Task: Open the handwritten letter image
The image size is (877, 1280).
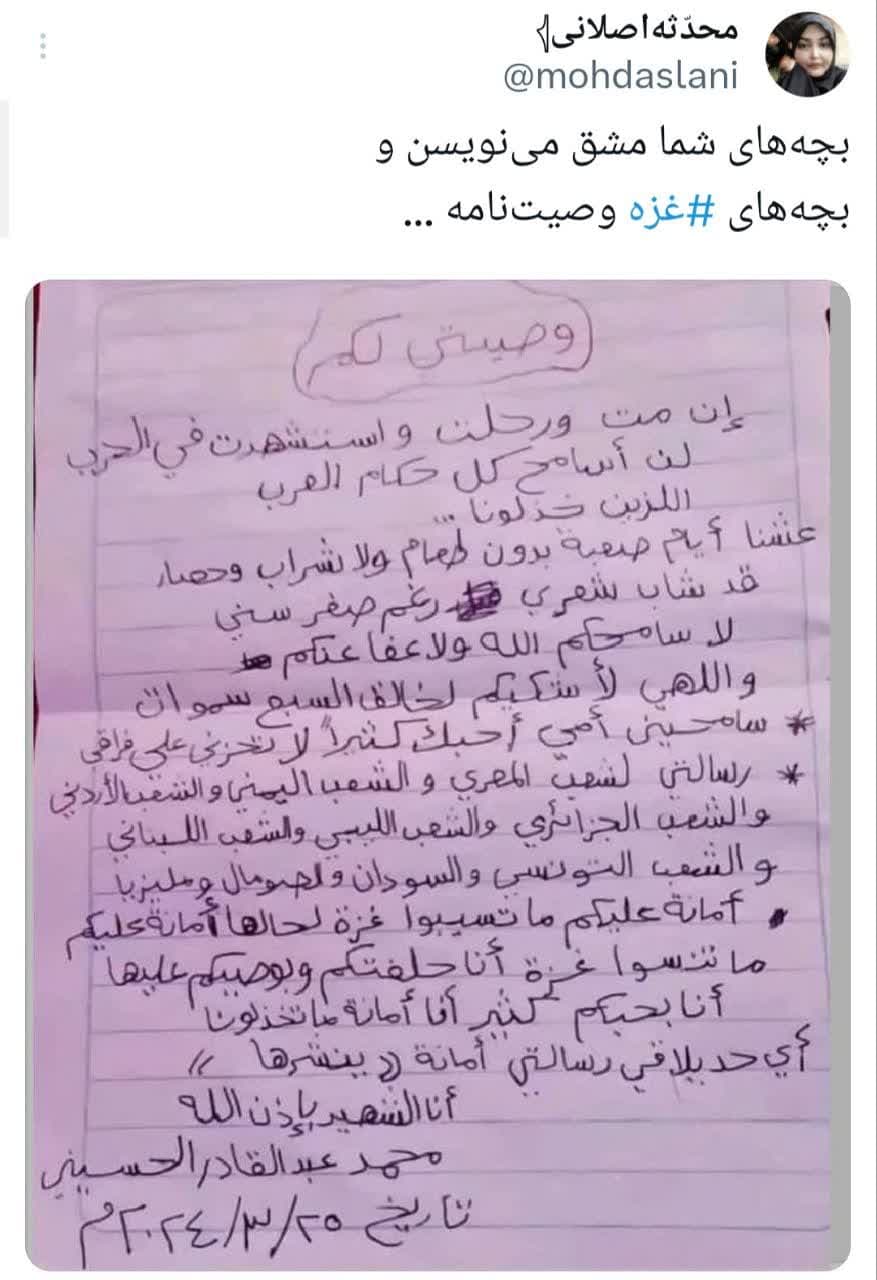Action: [x=438, y=775]
